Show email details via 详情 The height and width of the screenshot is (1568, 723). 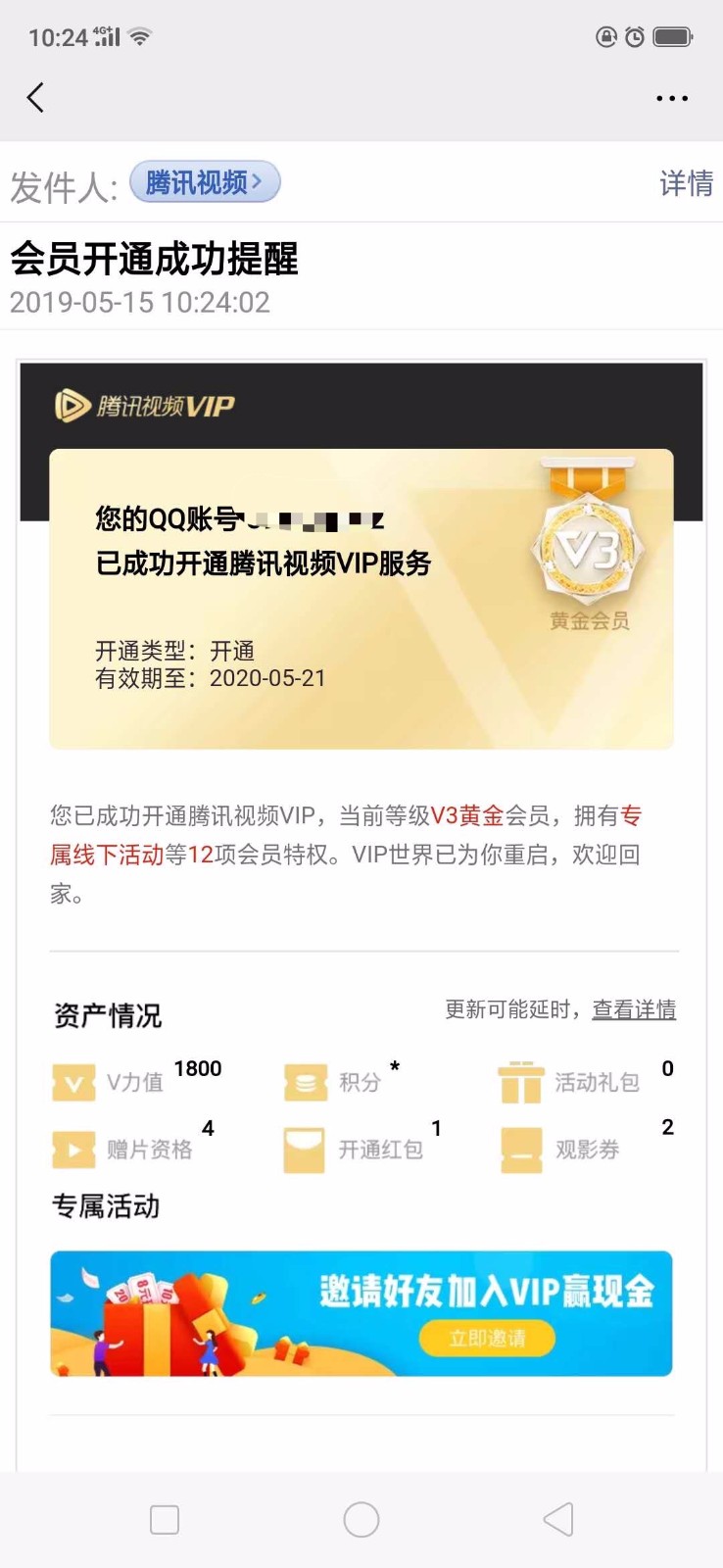(686, 183)
